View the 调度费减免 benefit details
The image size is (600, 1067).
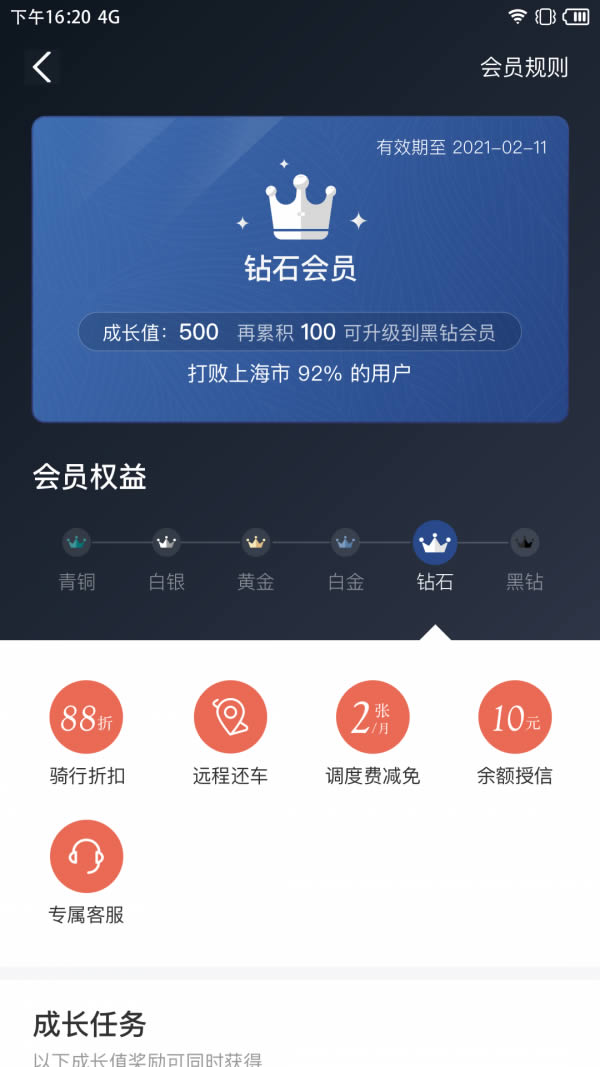[x=373, y=733]
